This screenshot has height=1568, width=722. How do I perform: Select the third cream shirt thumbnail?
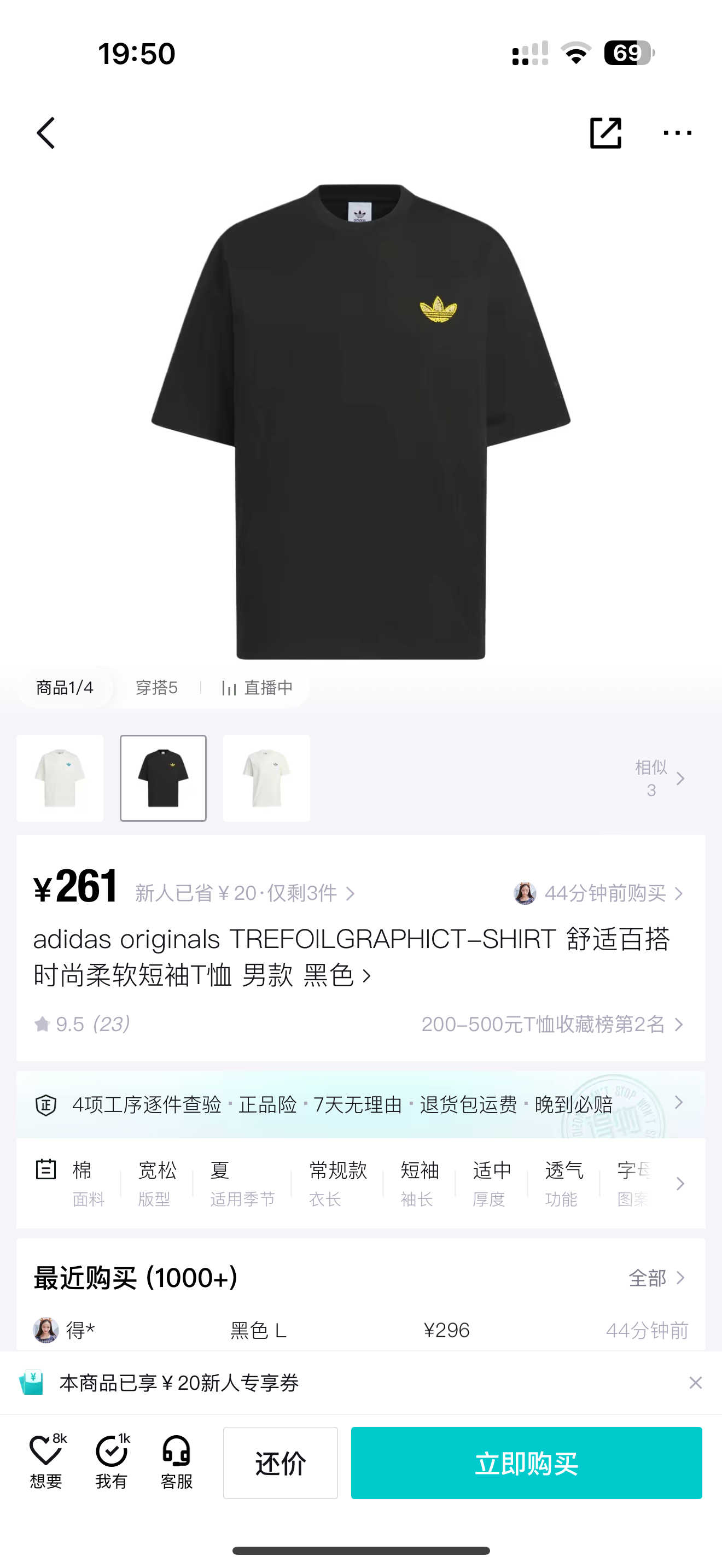[266, 778]
